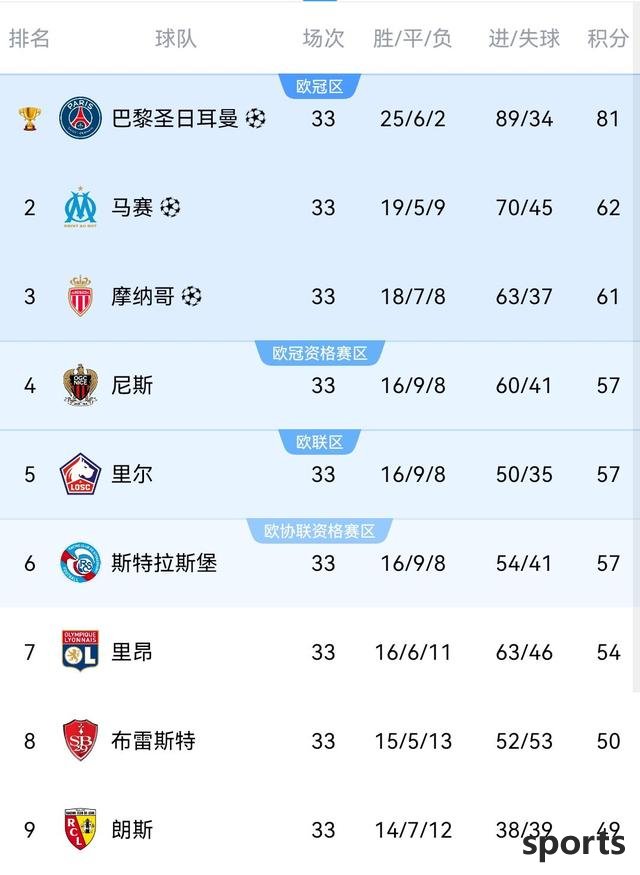Open the 里尔 team page
Image resolution: width=640 pixels, height=875 pixels.
click(132, 474)
